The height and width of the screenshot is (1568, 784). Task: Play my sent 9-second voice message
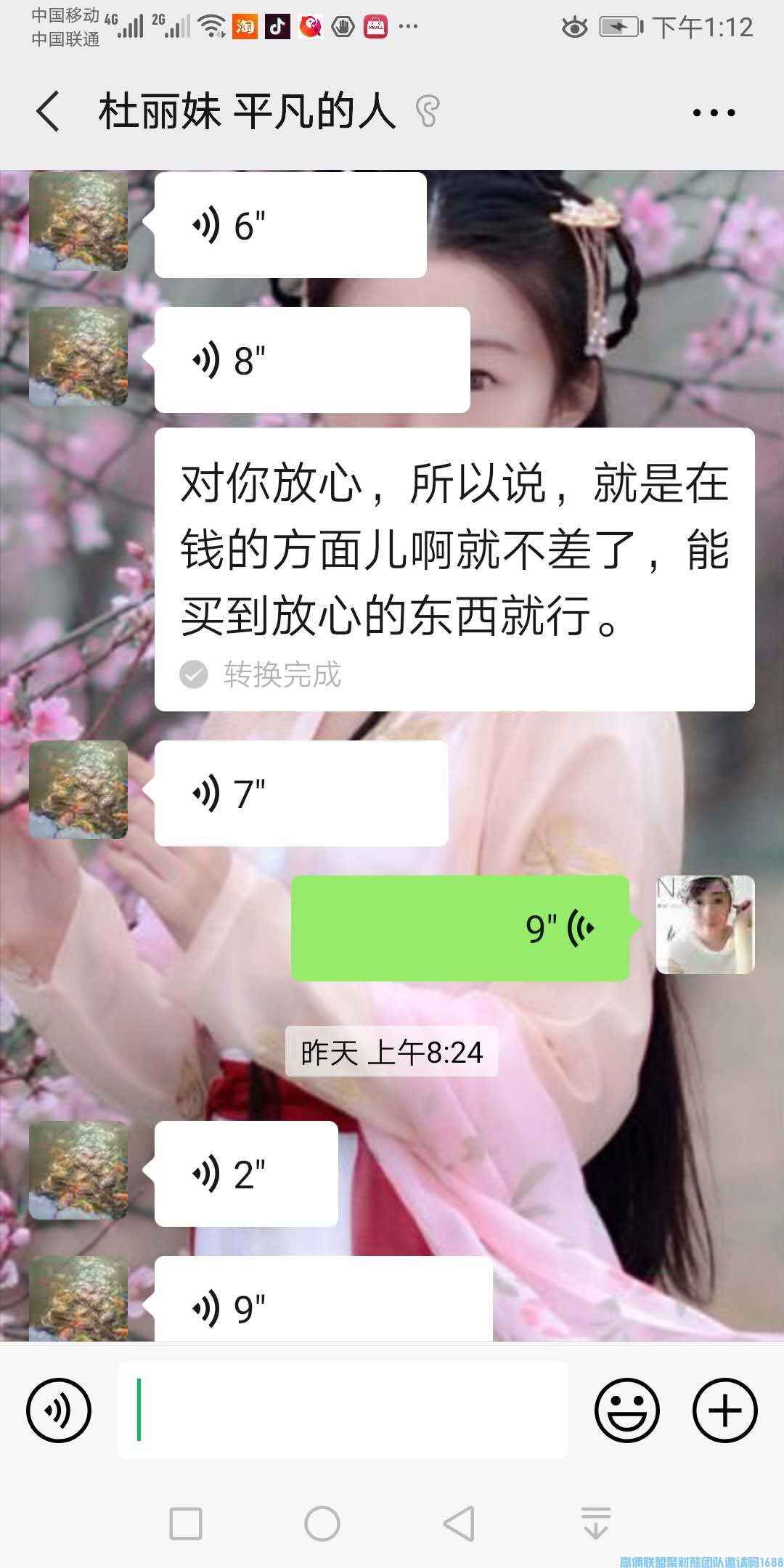coord(460,928)
